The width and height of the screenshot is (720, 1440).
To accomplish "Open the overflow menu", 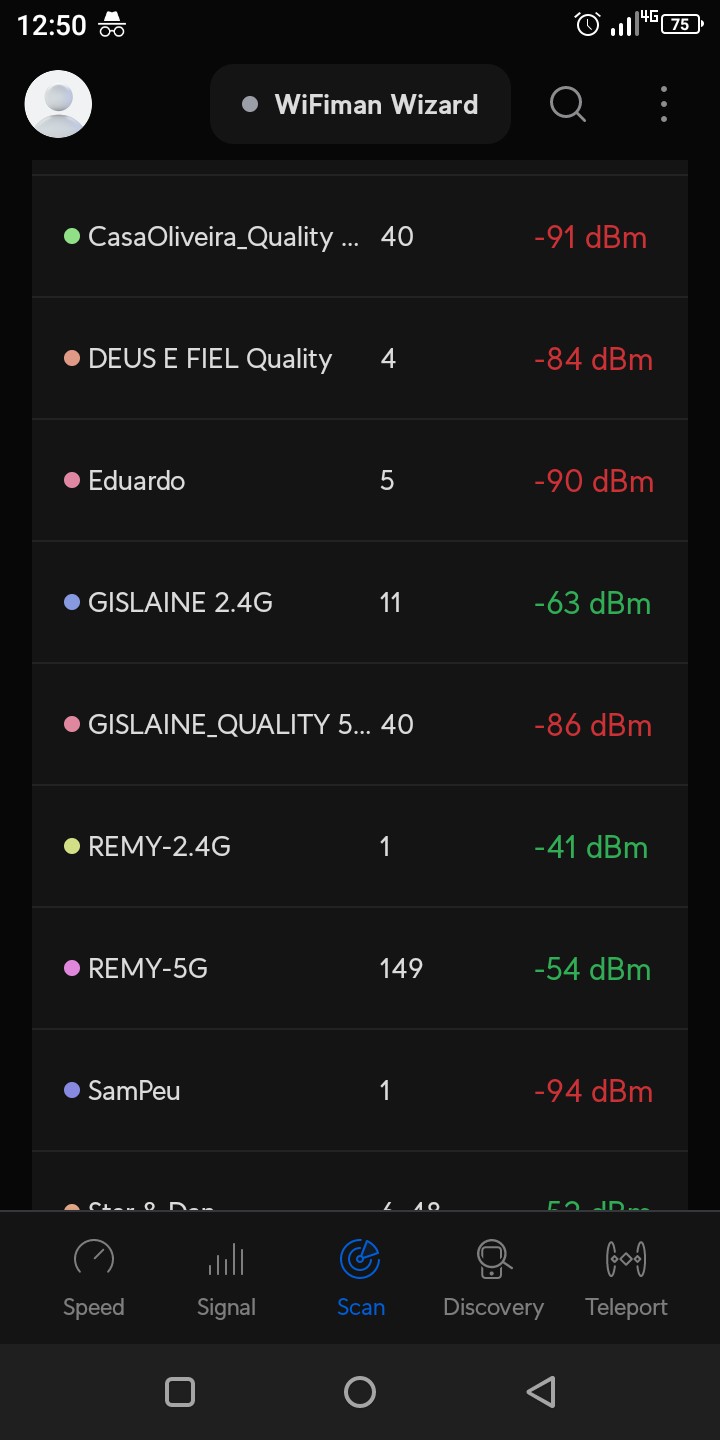I will (664, 104).
